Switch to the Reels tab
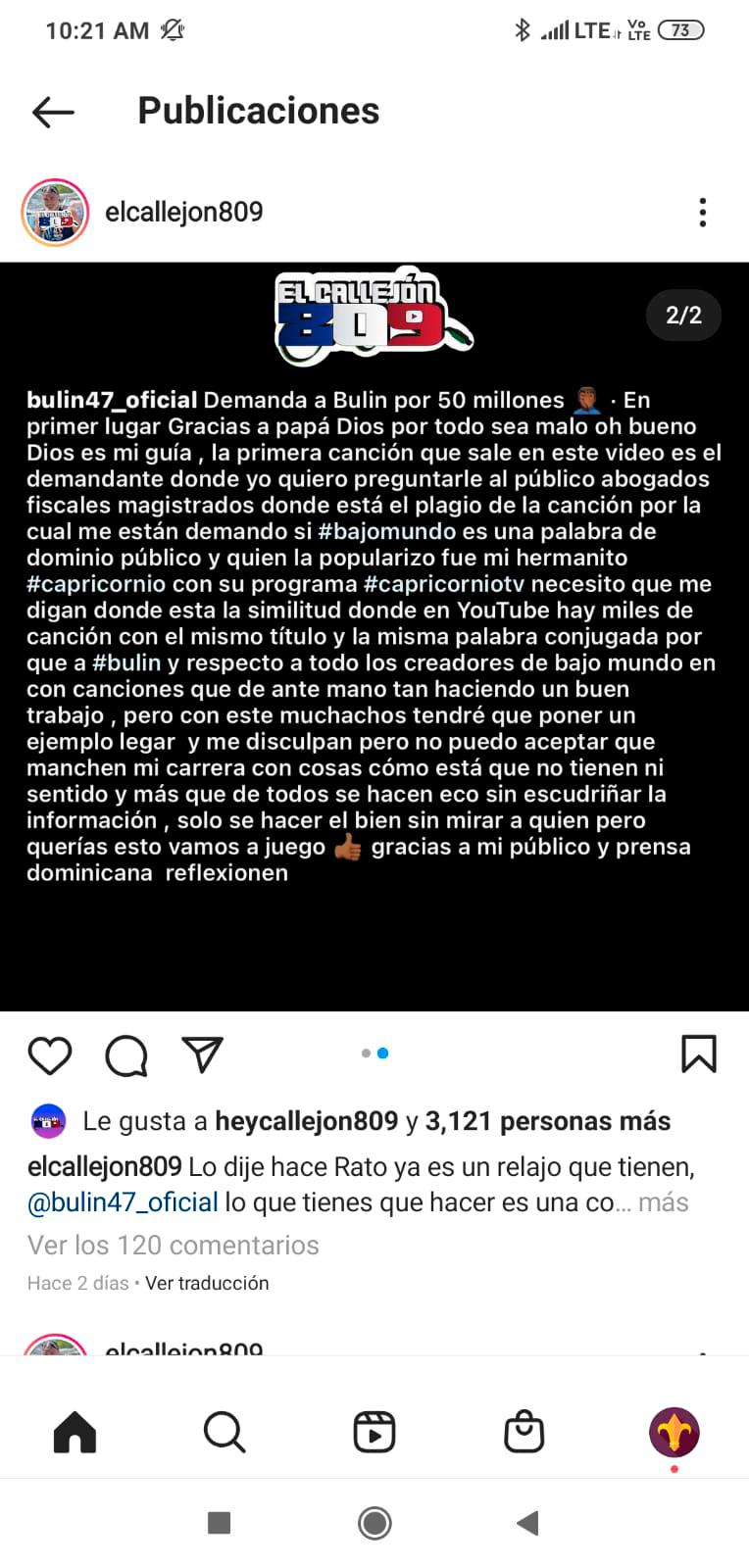The width and height of the screenshot is (749, 1568). (x=374, y=1433)
